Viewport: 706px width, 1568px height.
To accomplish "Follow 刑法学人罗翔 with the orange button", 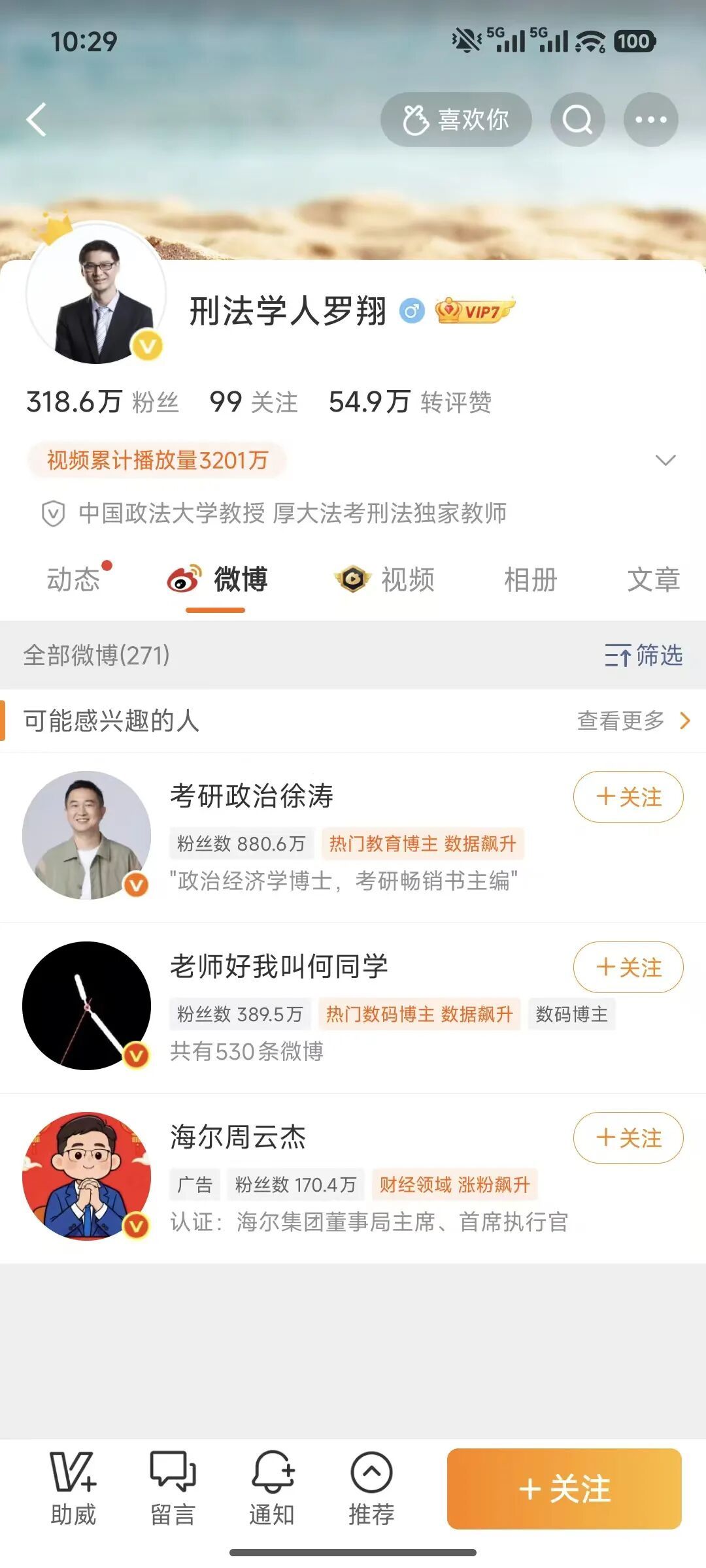I will pyautogui.click(x=564, y=1489).
